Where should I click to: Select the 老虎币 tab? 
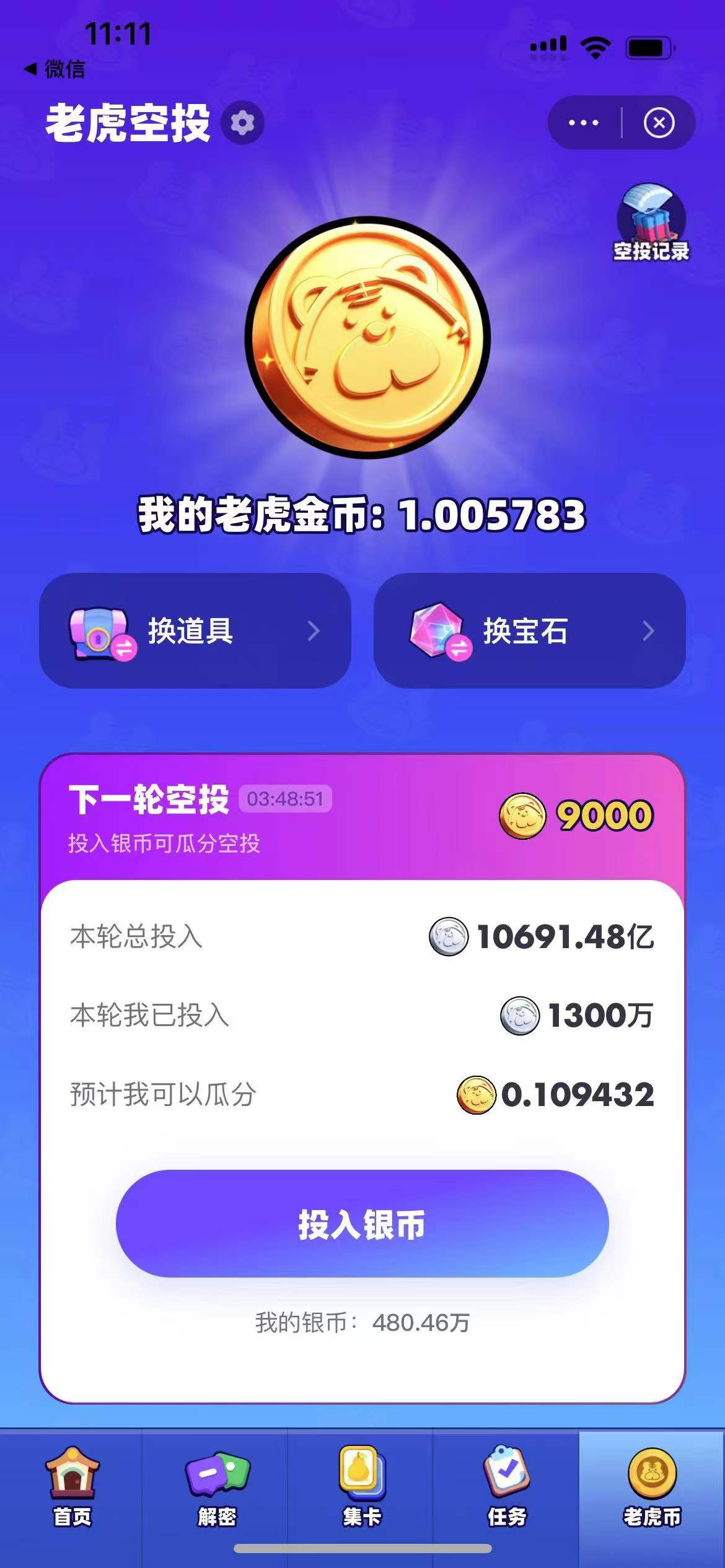click(x=652, y=1487)
